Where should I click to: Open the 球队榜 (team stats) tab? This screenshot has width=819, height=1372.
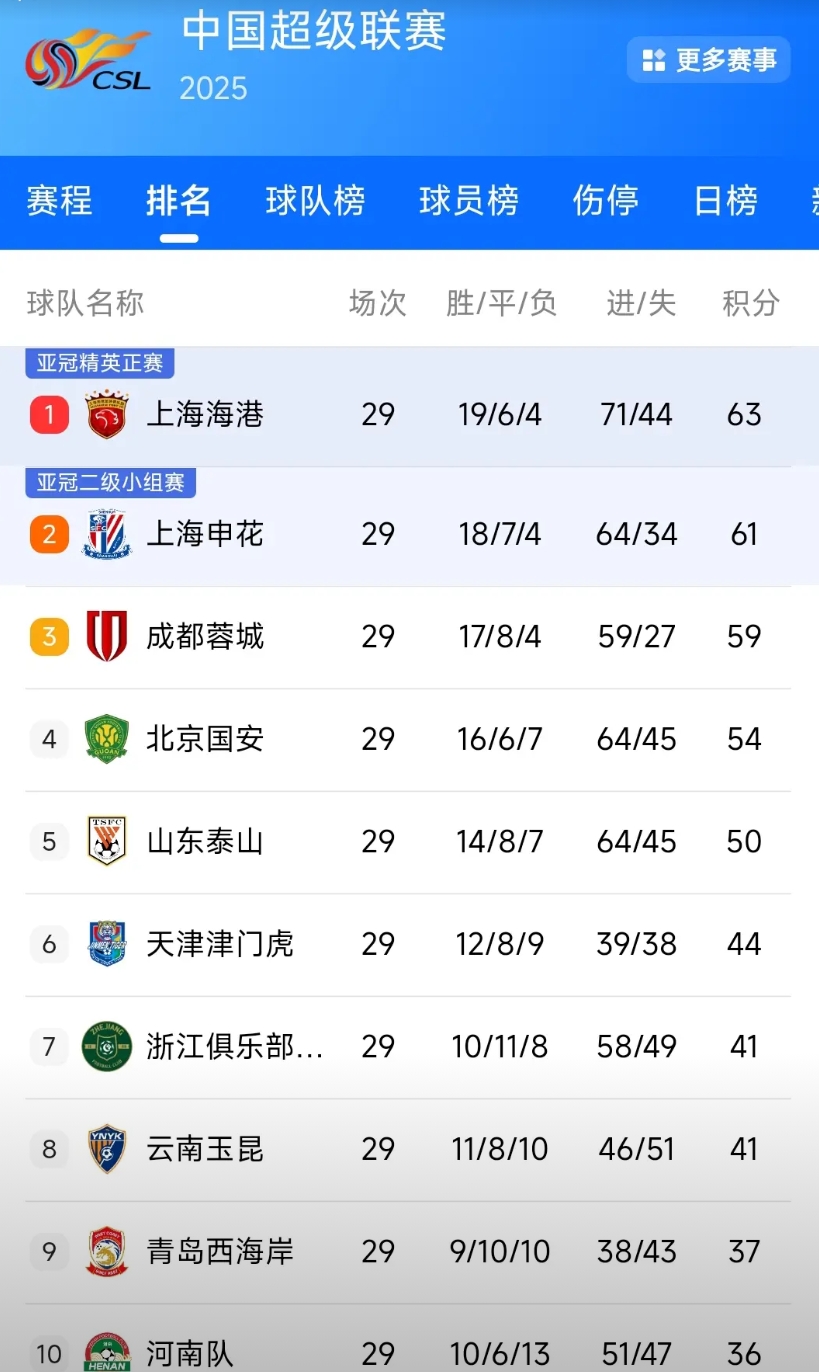[317, 201]
